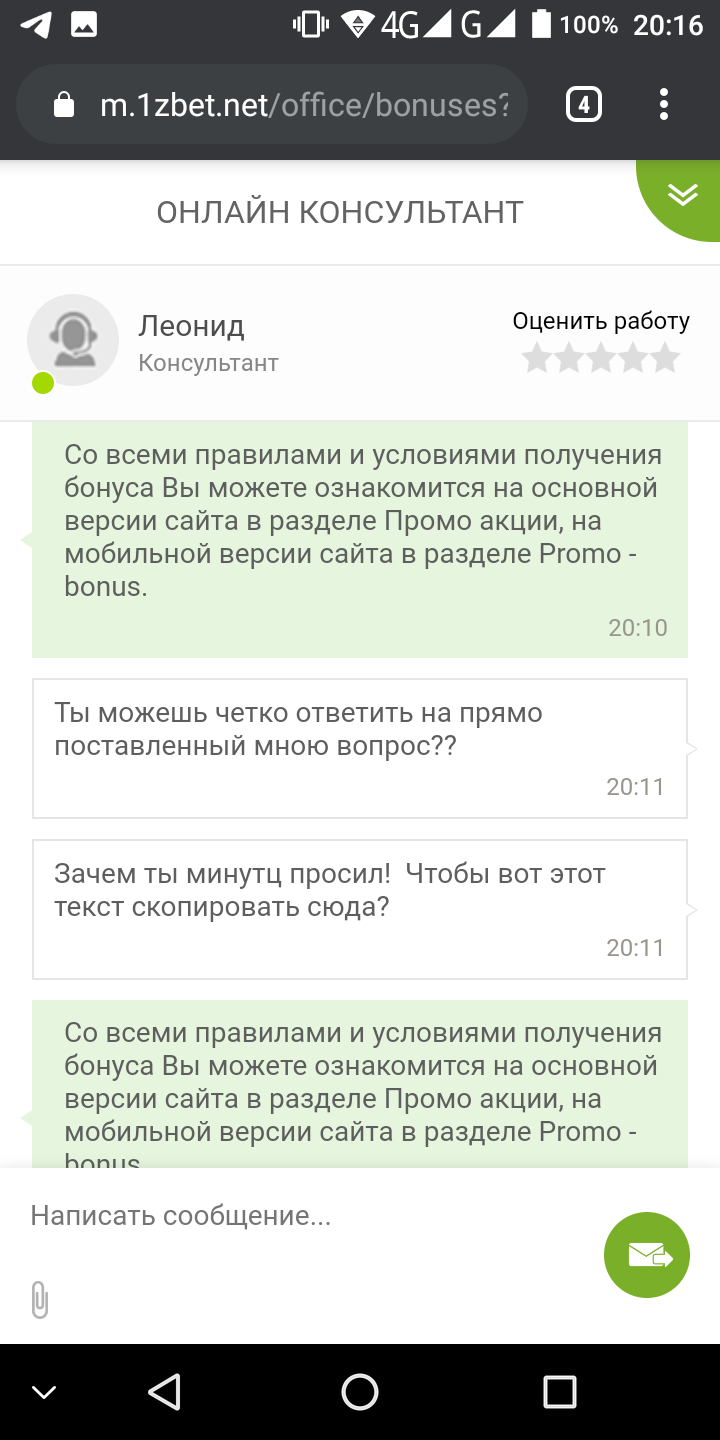The height and width of the screenshot is (1440, 720).
Task: Open the browser overflow menu
Action: coord(664,105)
